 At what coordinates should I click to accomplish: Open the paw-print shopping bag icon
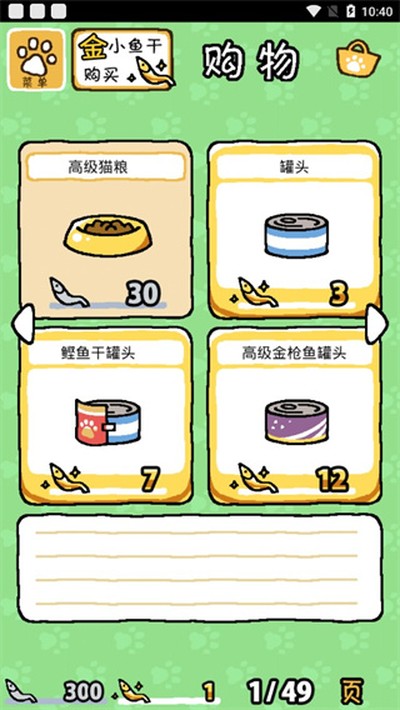358,59
